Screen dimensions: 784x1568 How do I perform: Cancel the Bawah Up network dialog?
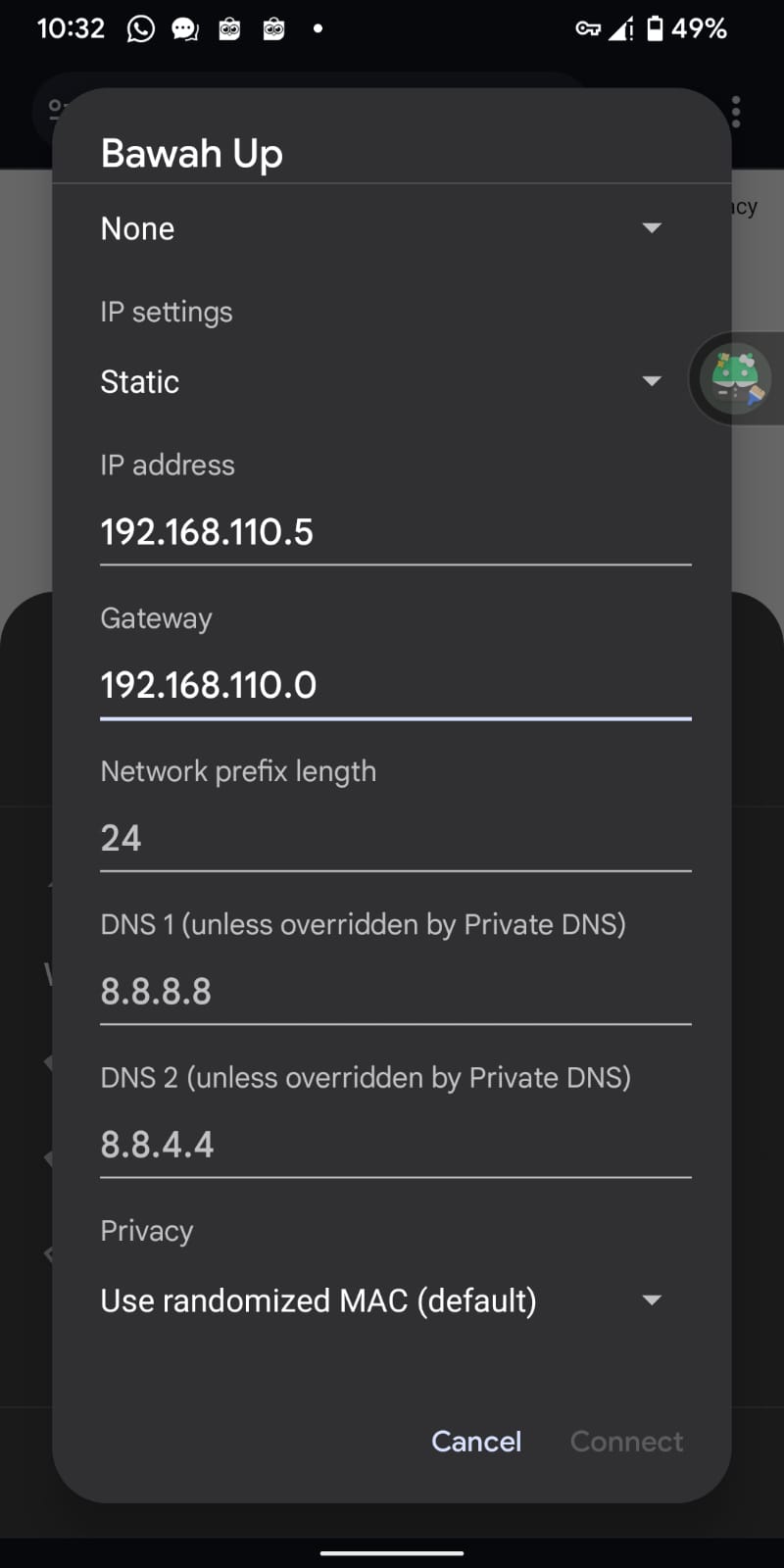point(476,1442)
